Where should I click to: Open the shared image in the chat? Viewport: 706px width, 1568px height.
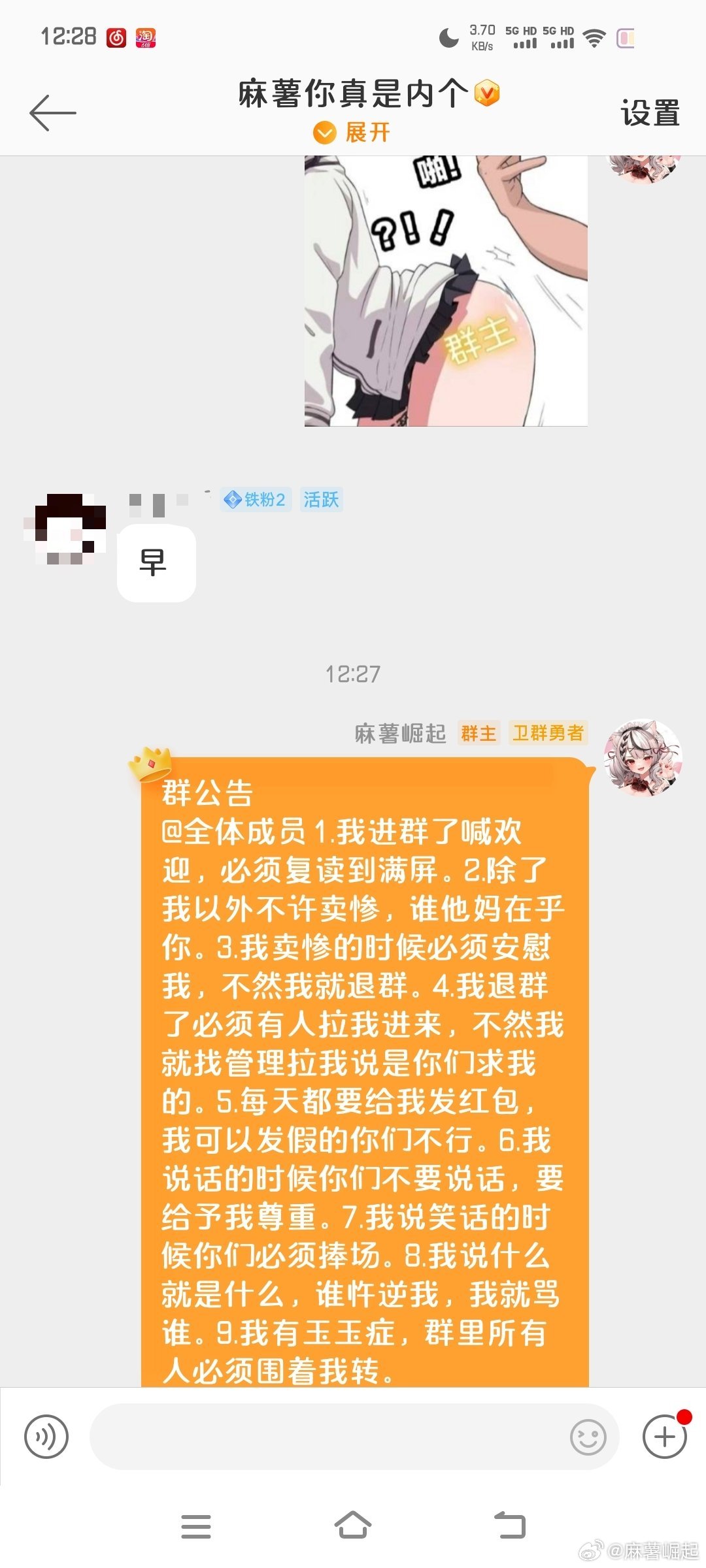coord(446,291)
